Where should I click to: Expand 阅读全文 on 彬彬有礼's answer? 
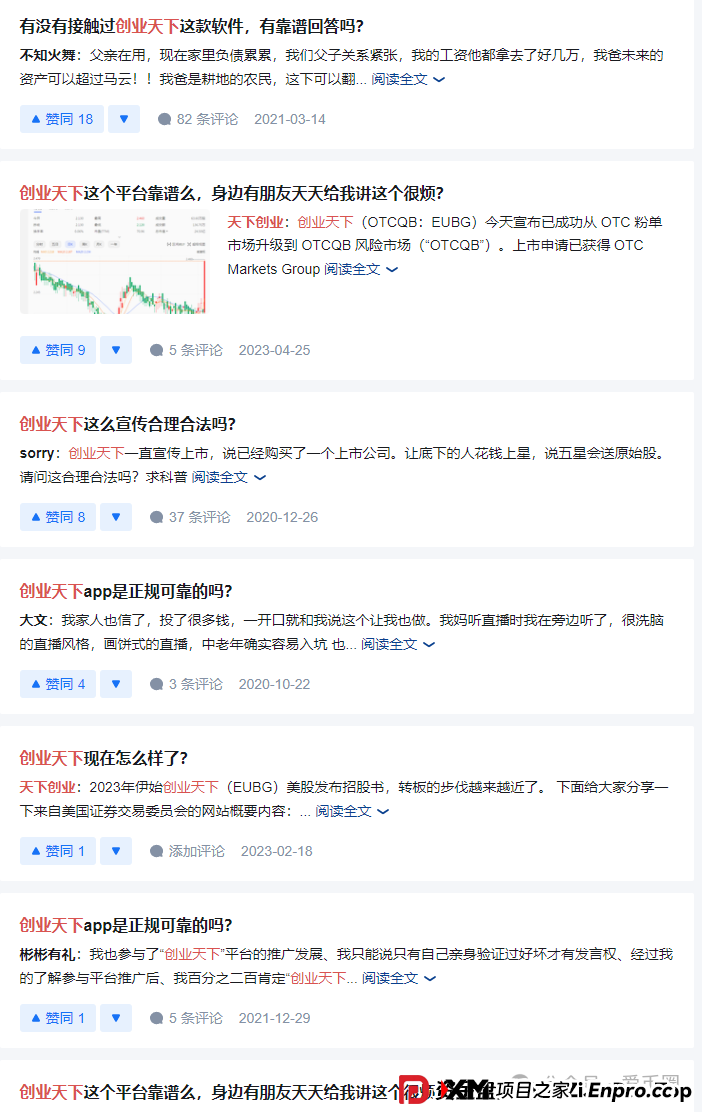(x=398, y=978)
